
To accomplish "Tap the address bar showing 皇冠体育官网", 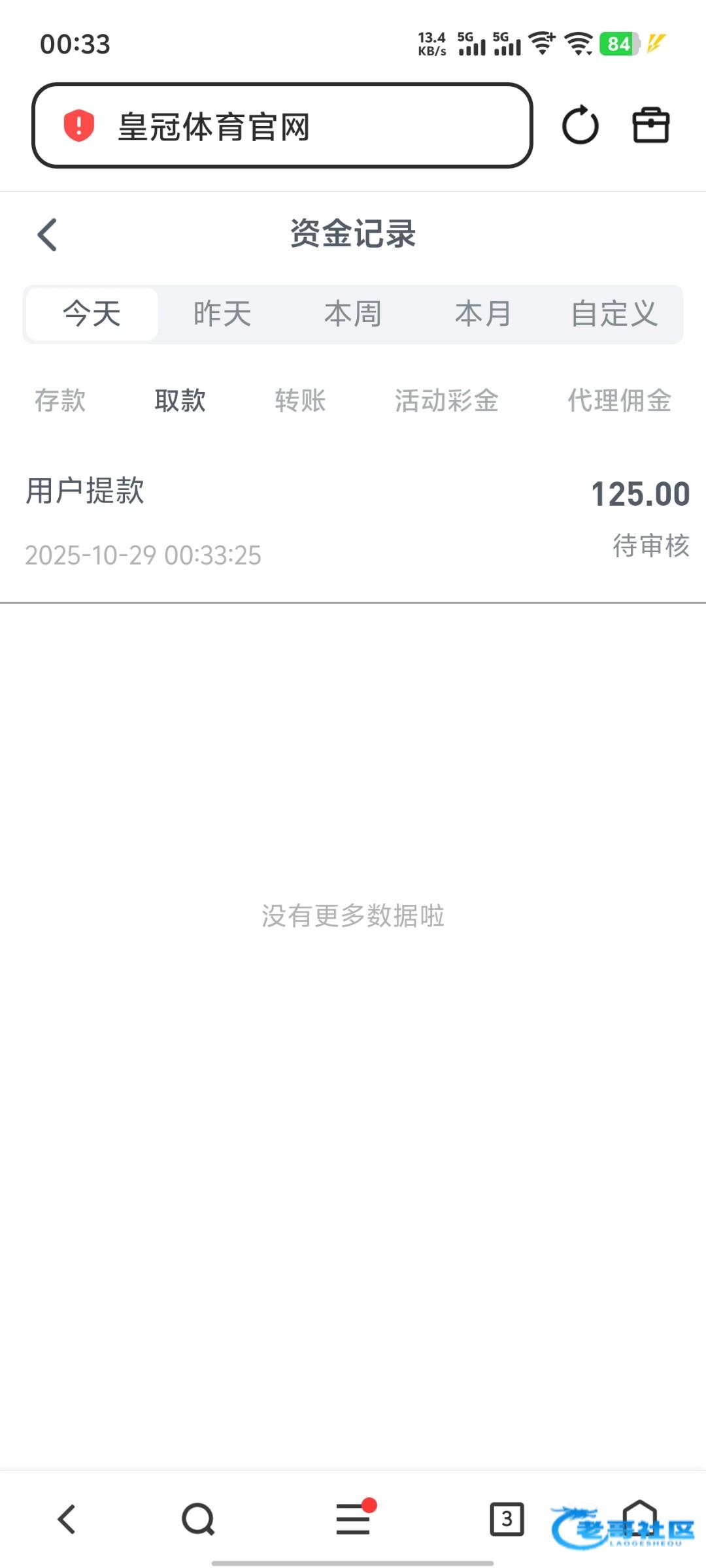I will tap(282, 125).
